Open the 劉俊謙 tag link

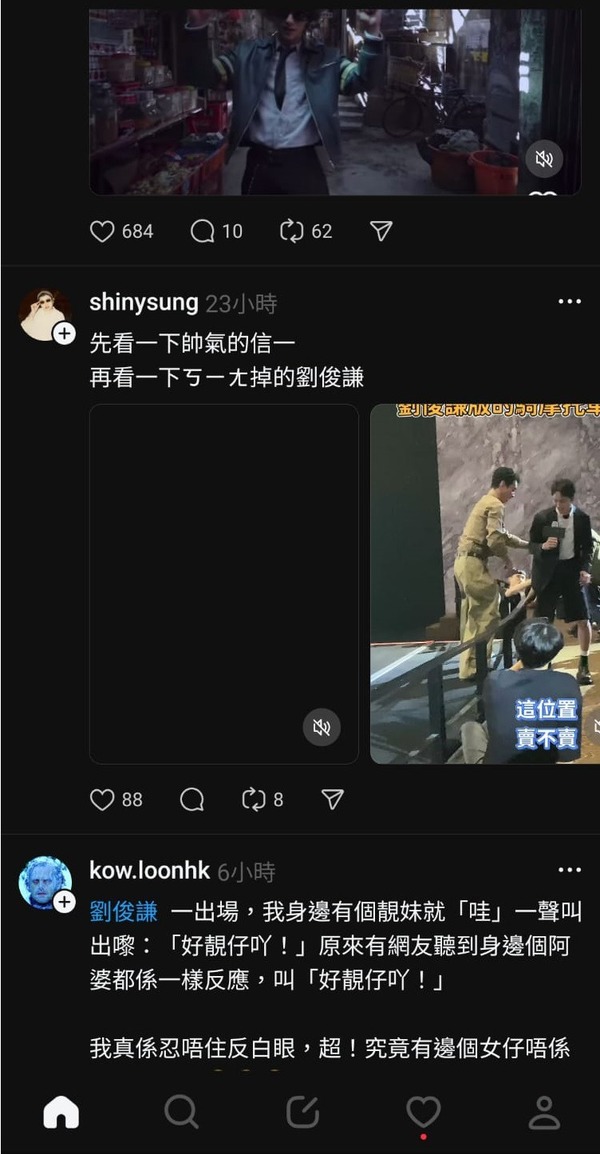(x=123, y=911)
